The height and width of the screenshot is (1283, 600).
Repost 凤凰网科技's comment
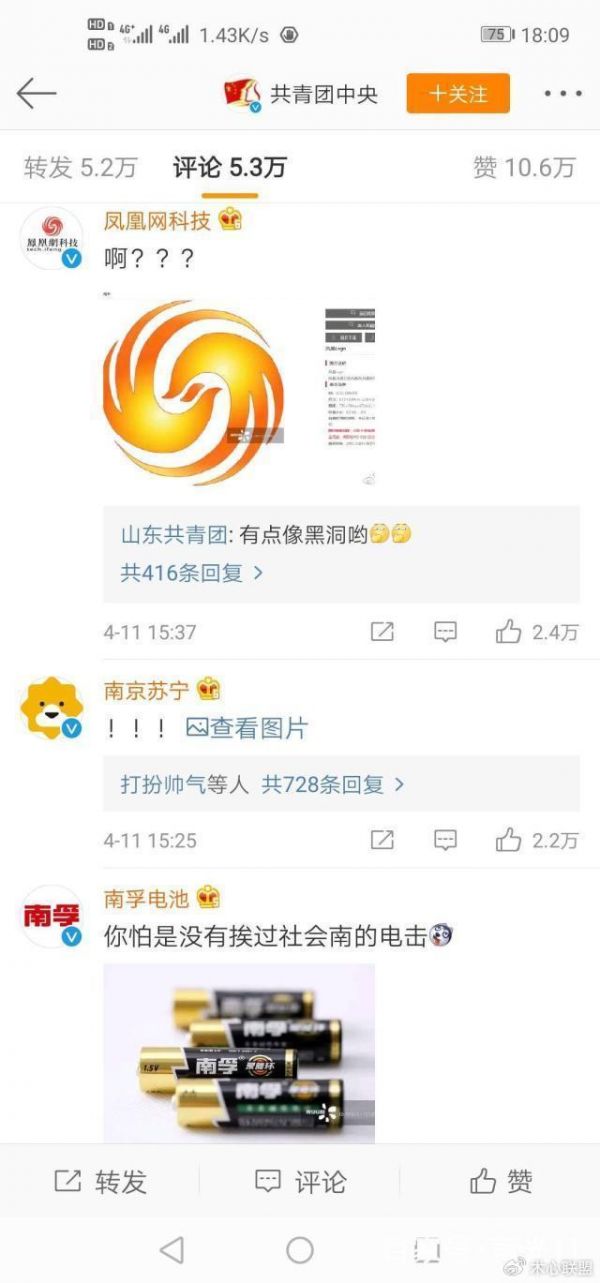[382, 632]
